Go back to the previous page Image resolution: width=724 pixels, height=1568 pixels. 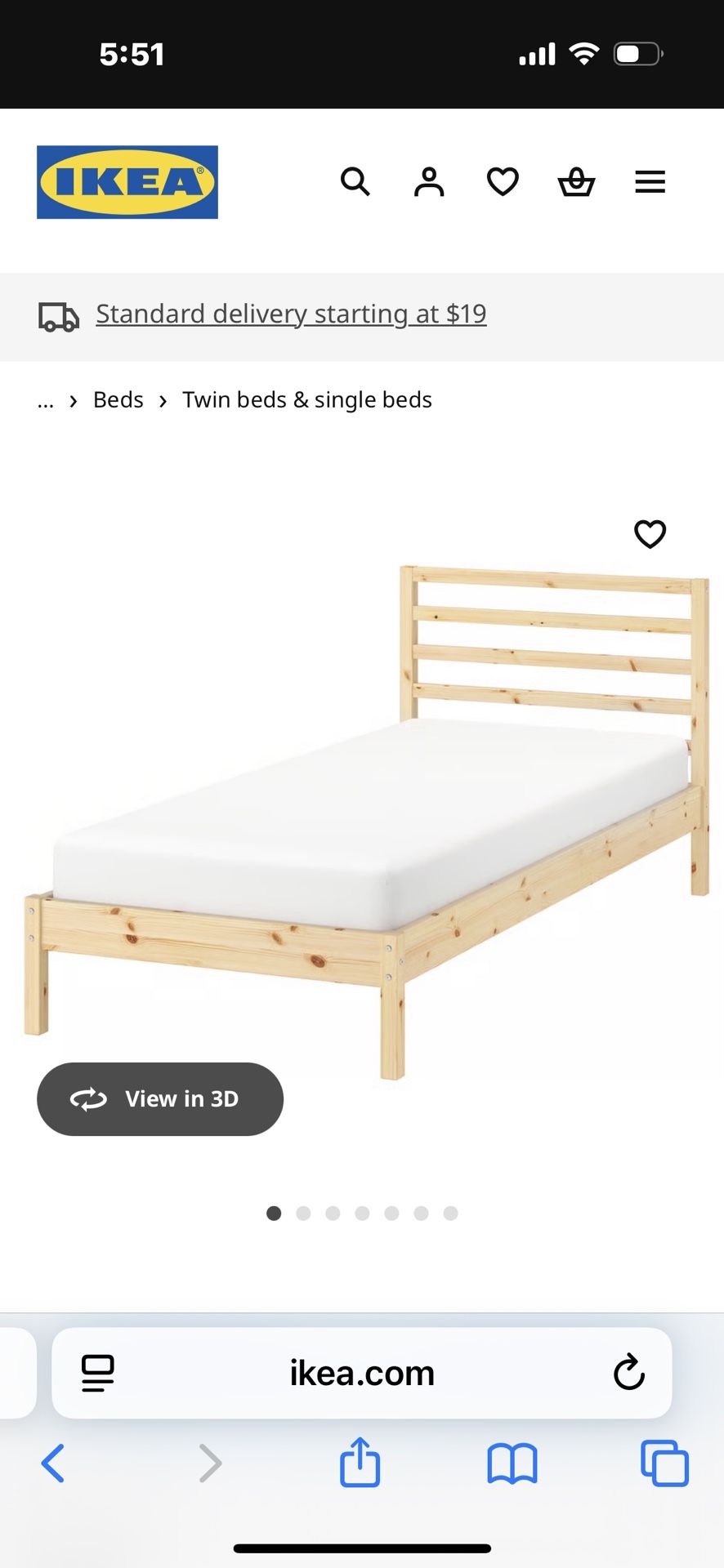53,1463
